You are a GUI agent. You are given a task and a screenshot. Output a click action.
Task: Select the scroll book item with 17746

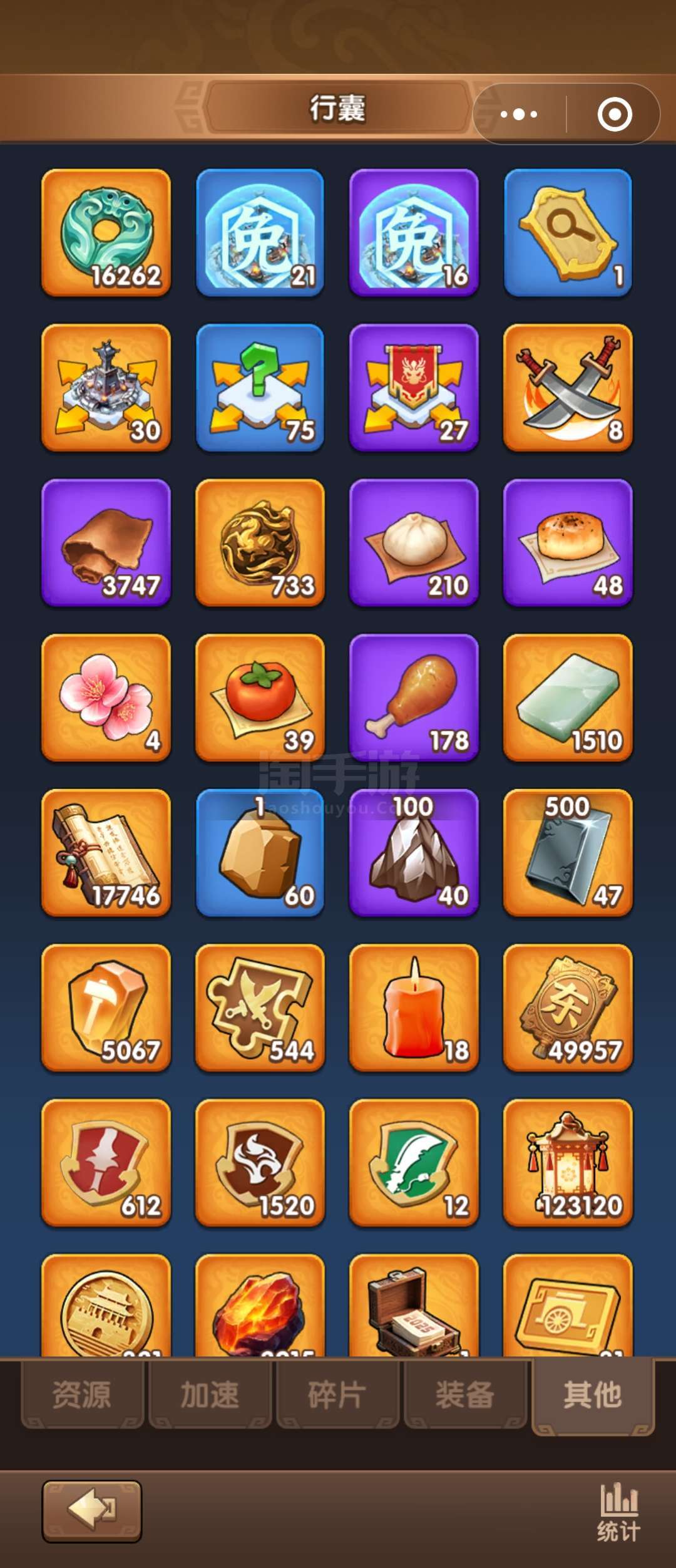tap(106, 852)
